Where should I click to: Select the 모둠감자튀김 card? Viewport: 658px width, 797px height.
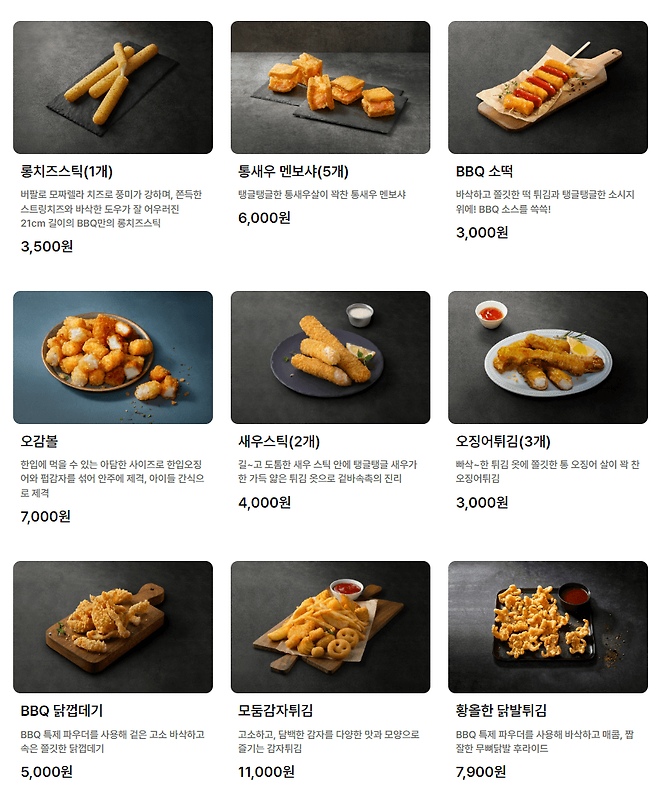pyautogui.click(x=330, y=627)
